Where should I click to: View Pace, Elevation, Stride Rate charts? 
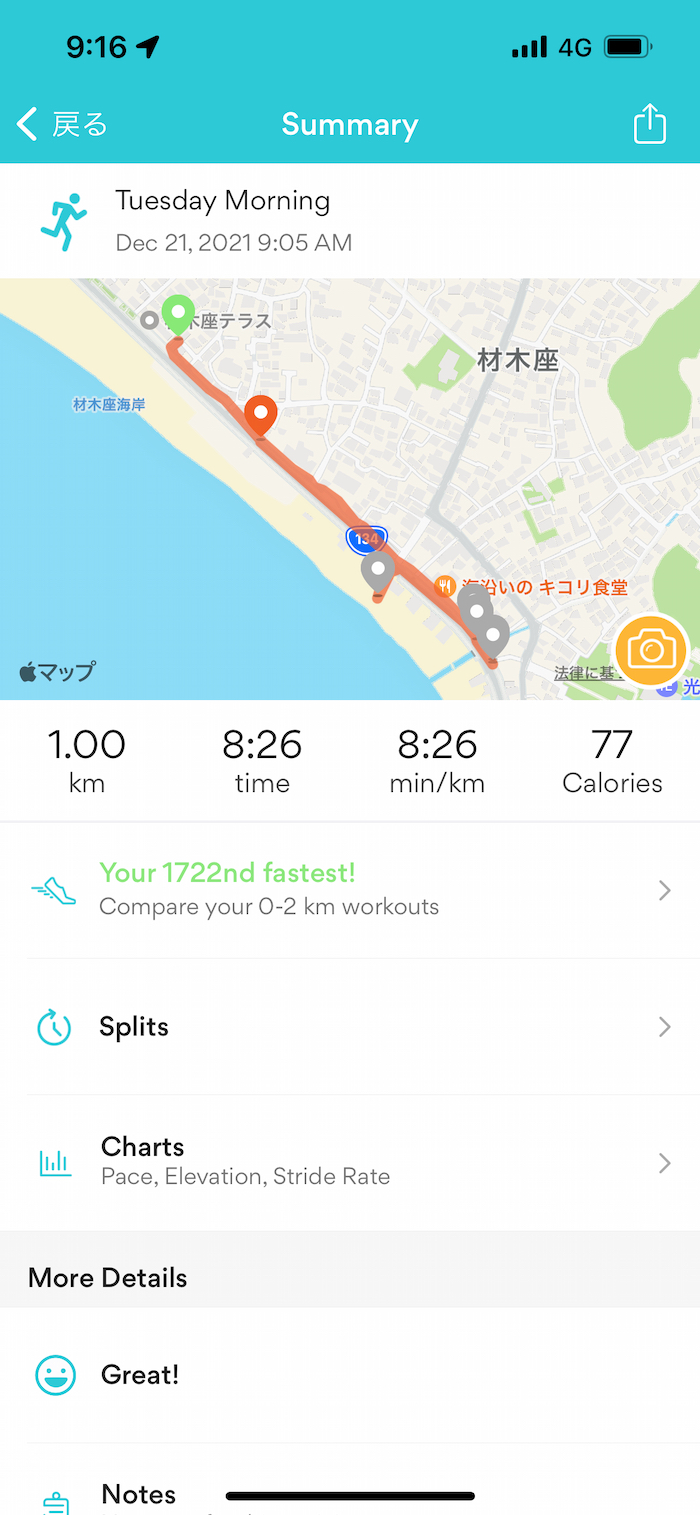click(x=350, y=1161)
